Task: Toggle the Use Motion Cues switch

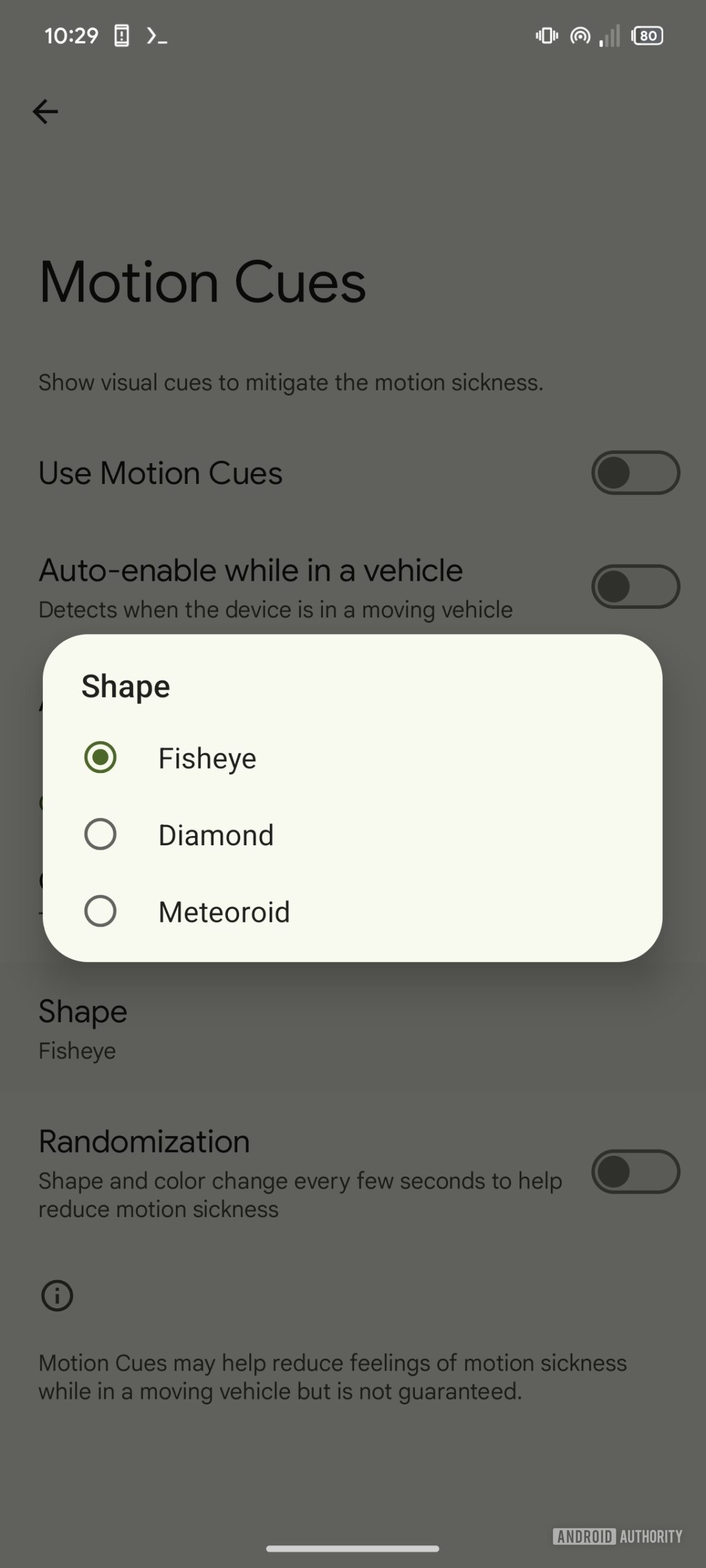Action: [x=635, y=473]
